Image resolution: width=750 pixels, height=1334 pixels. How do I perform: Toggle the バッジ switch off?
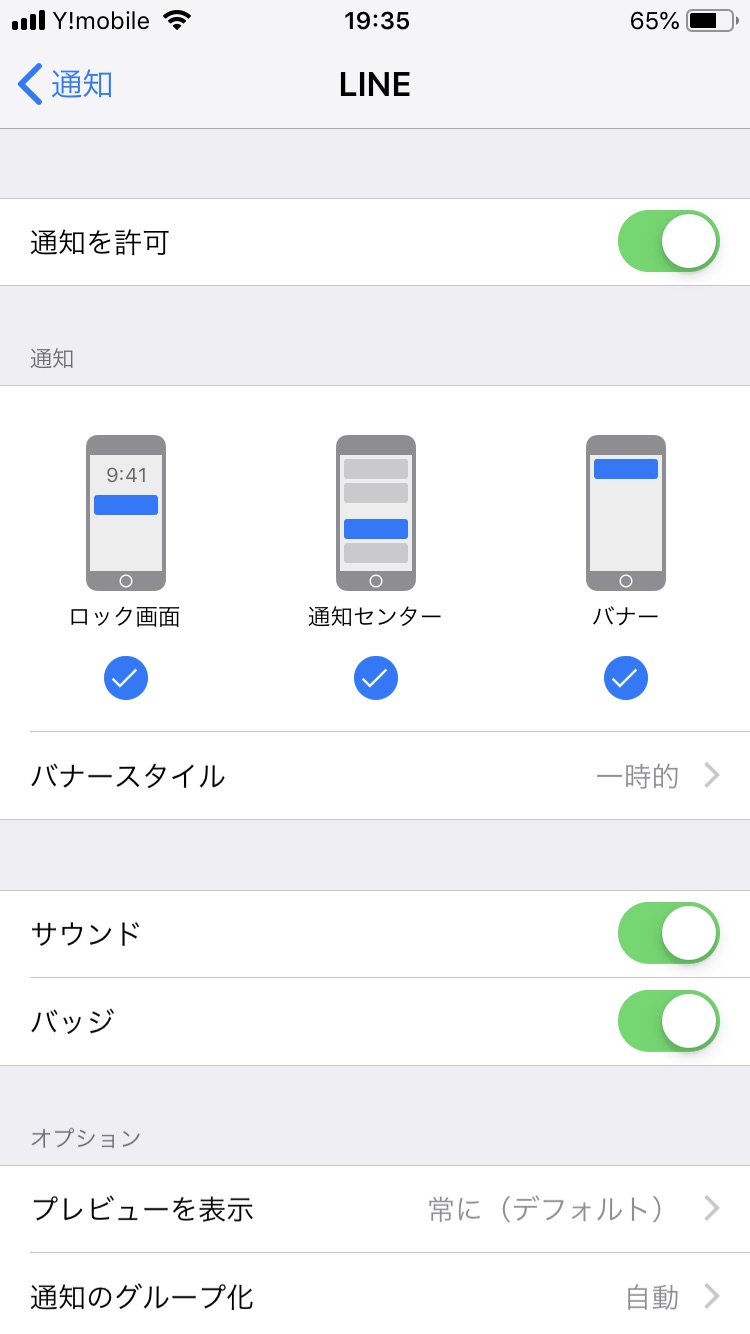669,1021
